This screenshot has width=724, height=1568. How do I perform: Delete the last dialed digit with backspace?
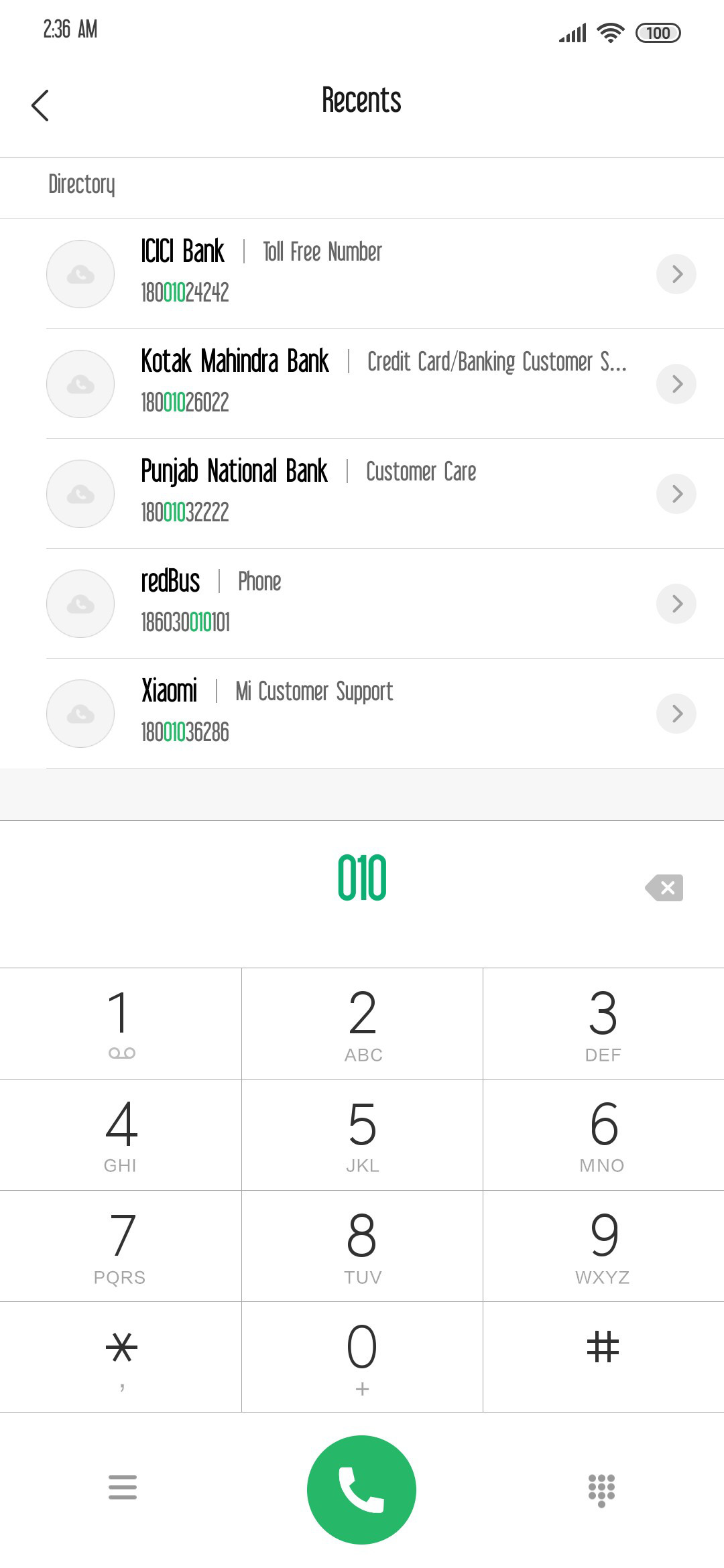tap(664, 888)
